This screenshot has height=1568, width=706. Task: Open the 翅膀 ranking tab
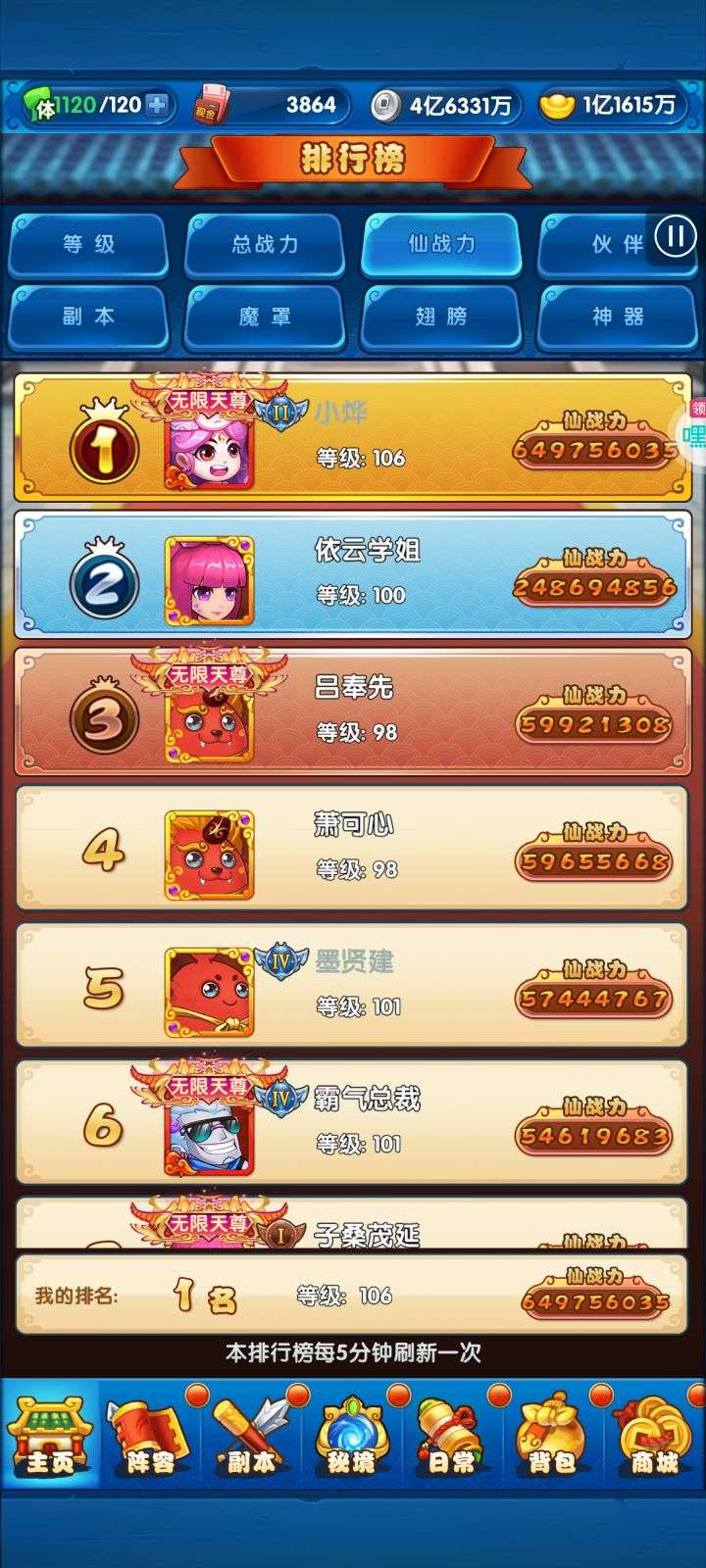point(441,317)
